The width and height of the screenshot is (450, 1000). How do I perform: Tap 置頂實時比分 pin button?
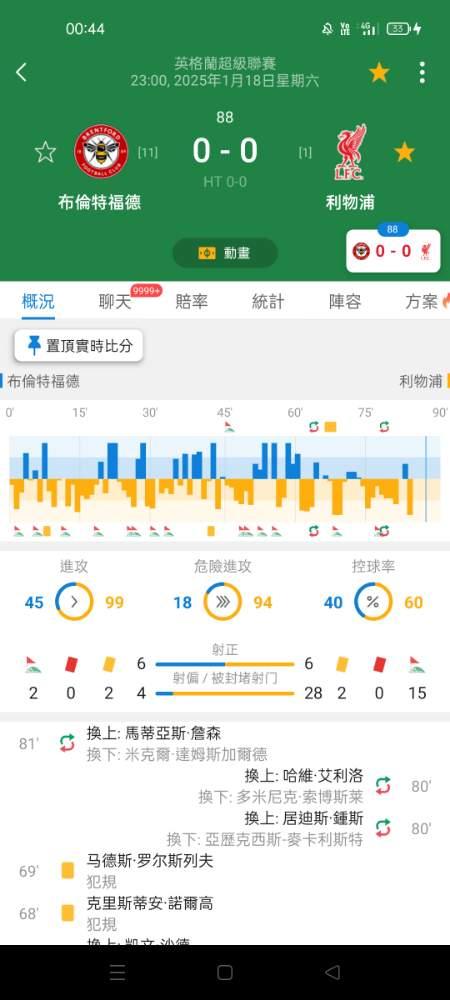(78, 346)
